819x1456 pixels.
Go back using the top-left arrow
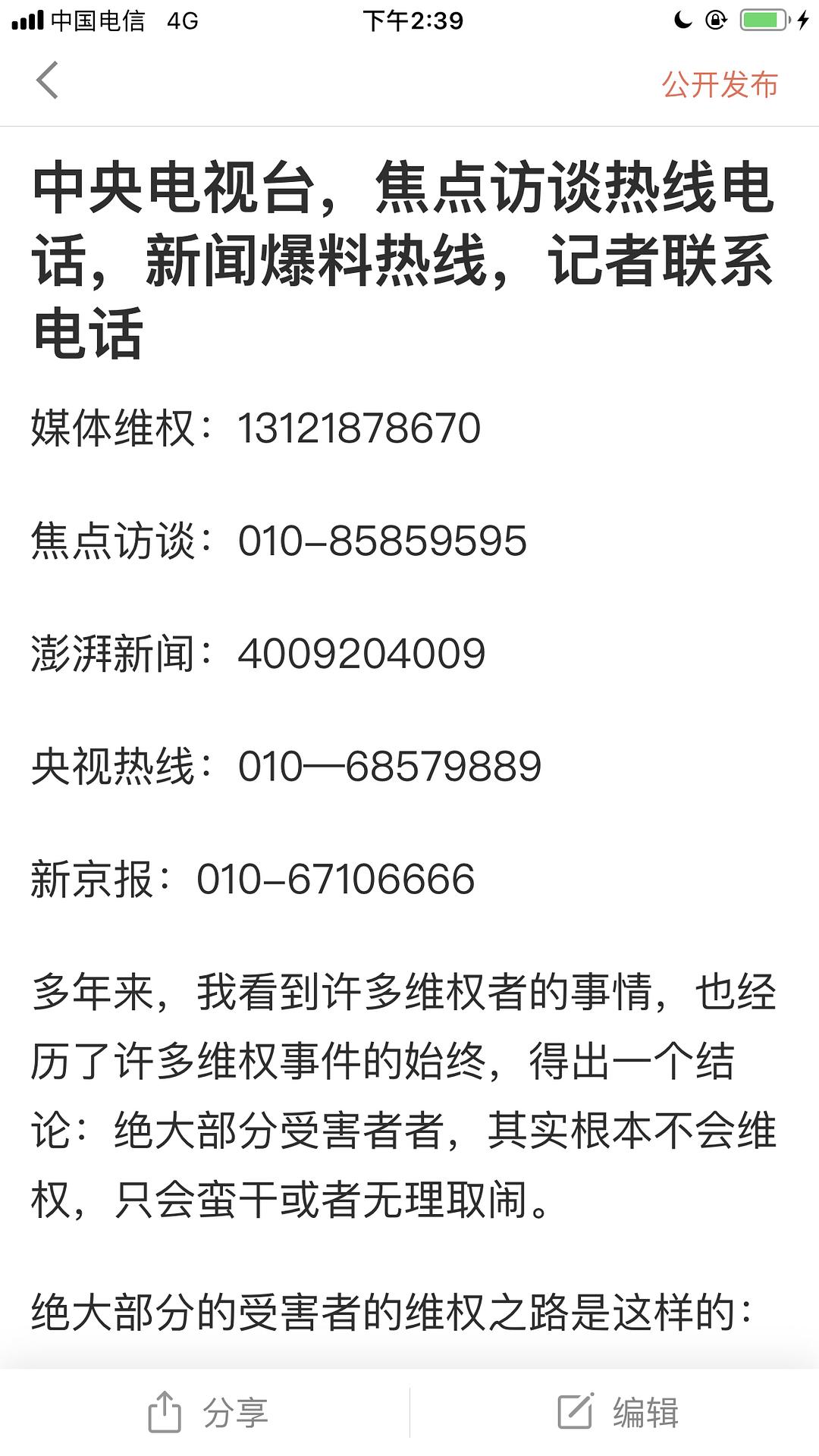point(47,81)
